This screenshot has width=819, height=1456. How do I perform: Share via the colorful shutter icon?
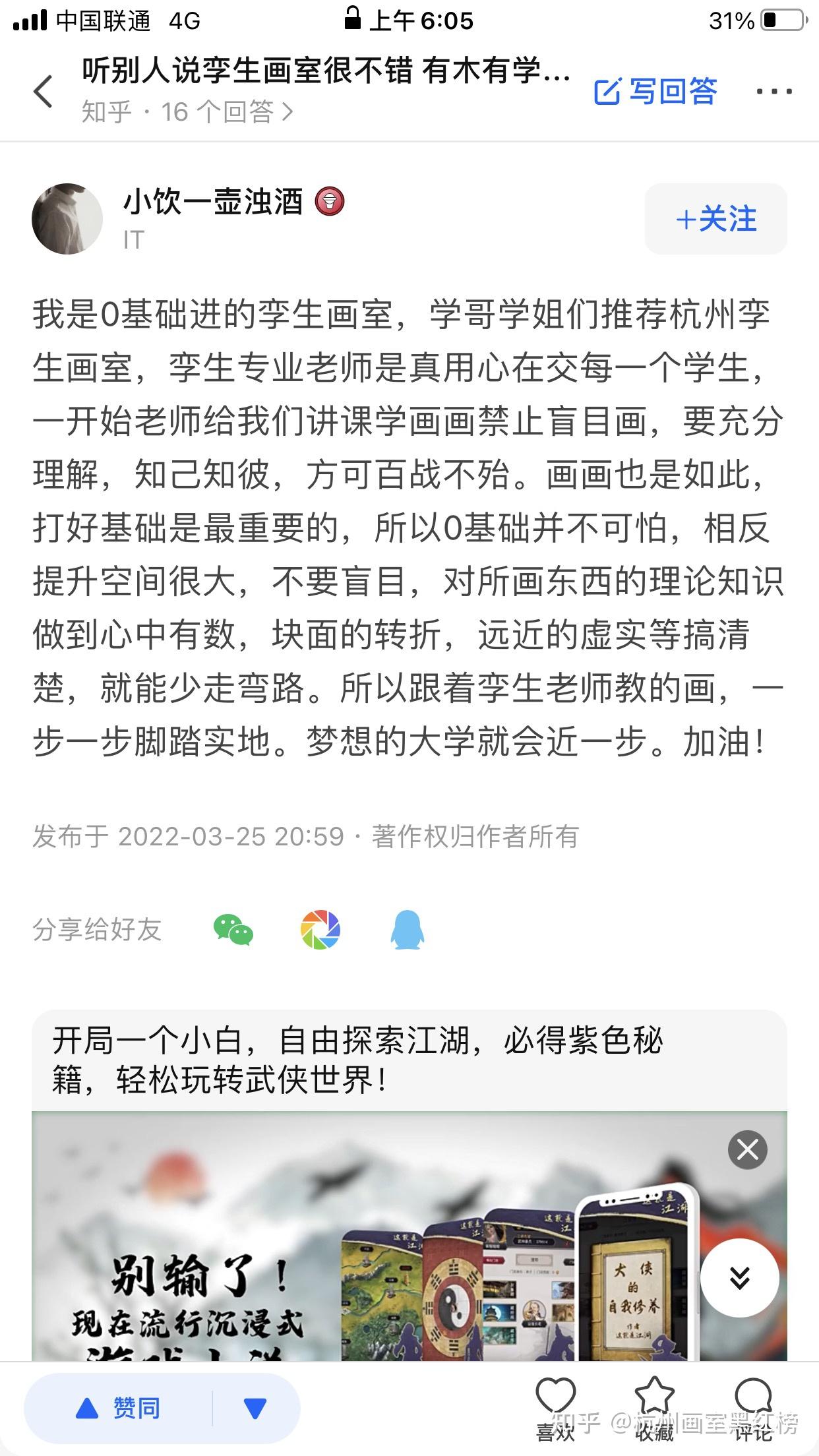[x=320, y=930]
